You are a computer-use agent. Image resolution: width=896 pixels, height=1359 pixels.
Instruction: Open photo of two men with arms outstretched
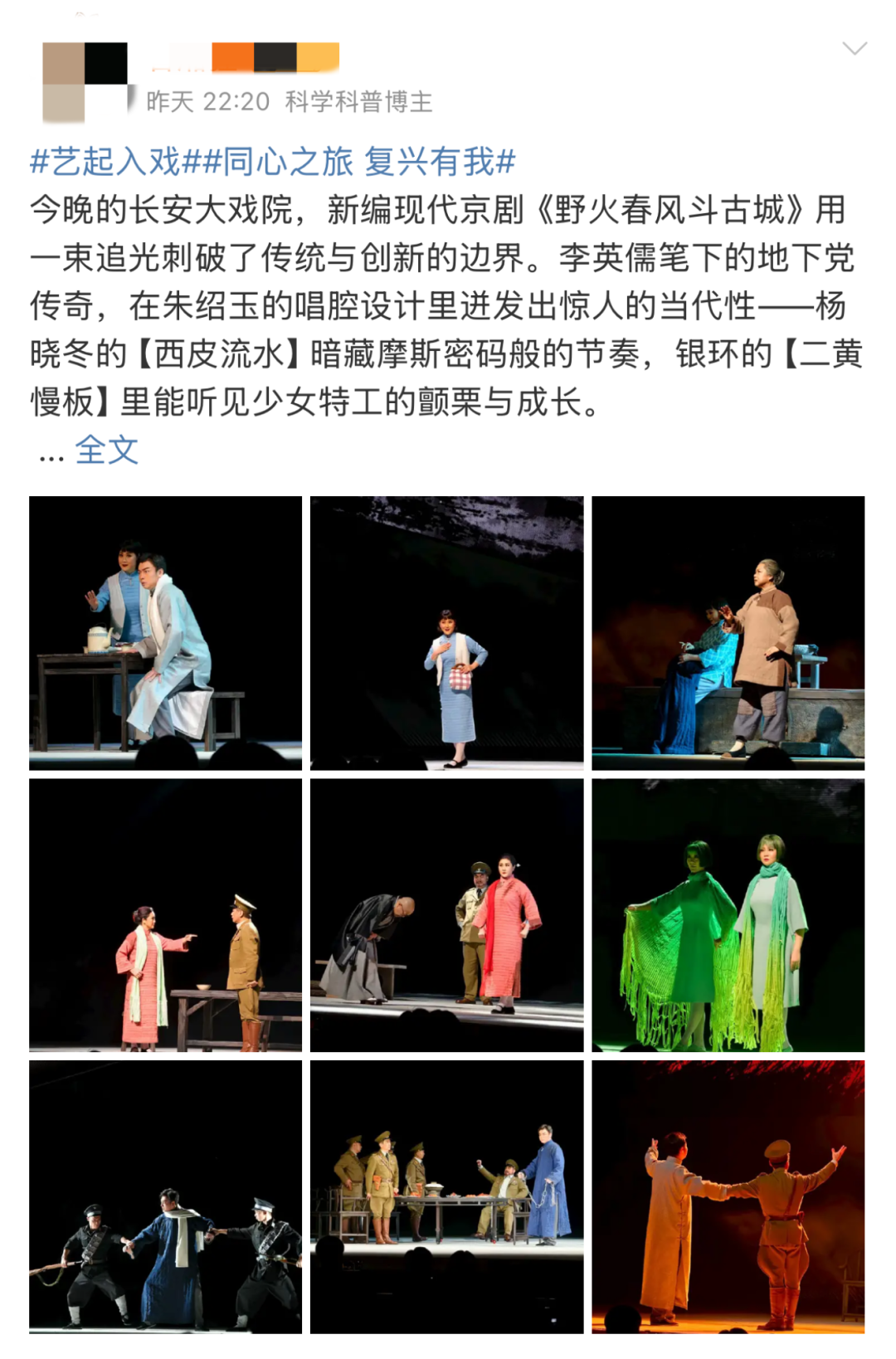pyautogui.click(x=728, y=1196)
